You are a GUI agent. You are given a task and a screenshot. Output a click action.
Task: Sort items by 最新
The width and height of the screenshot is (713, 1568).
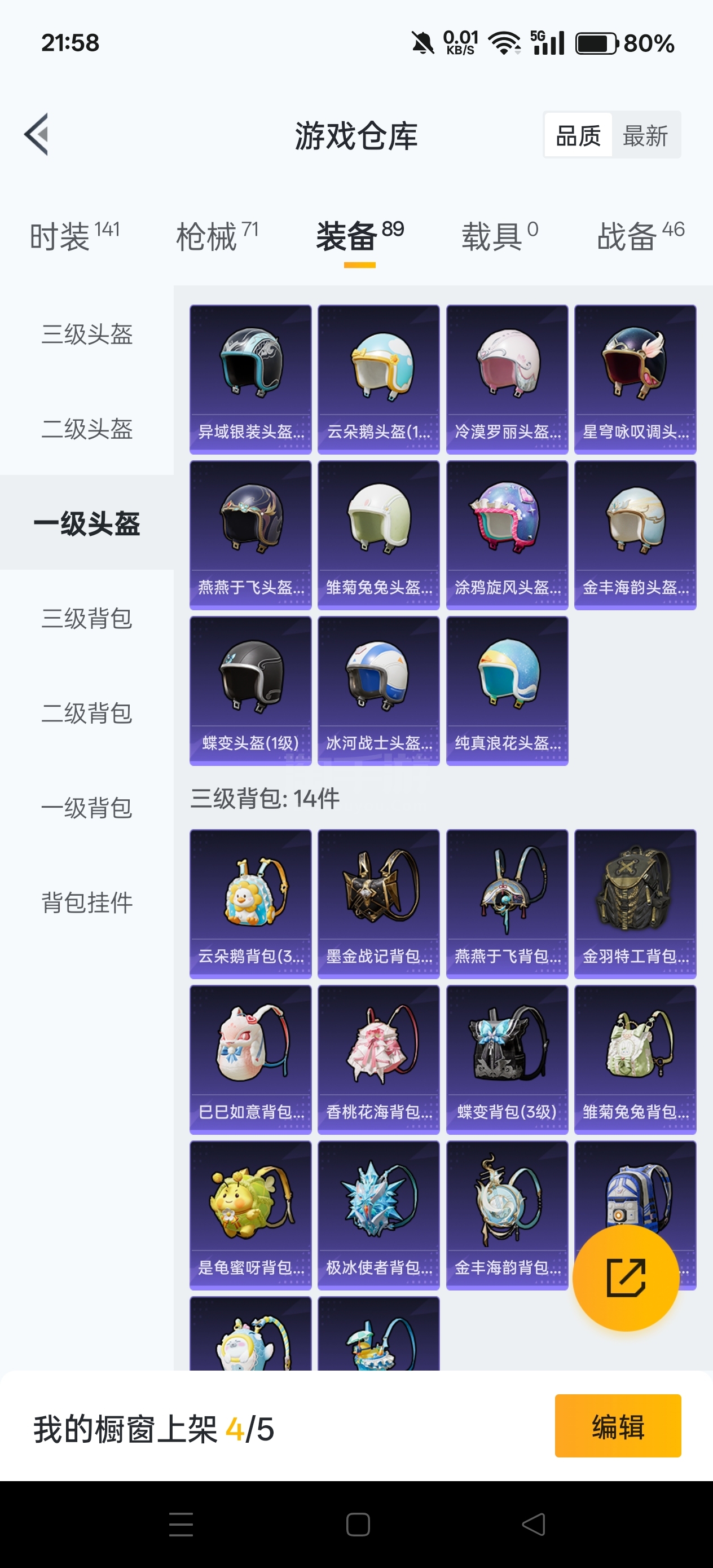[x=645, y=135]
